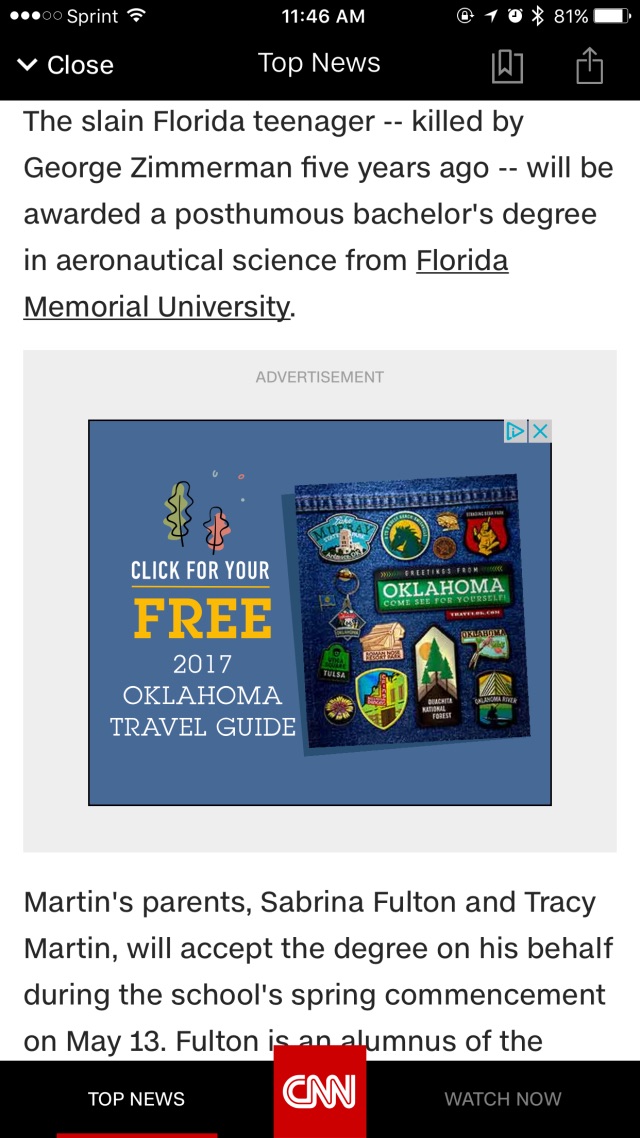Screen dimensions: 640x1138
Task: Tap the CNN logo button
Action: pos(320,1092)
